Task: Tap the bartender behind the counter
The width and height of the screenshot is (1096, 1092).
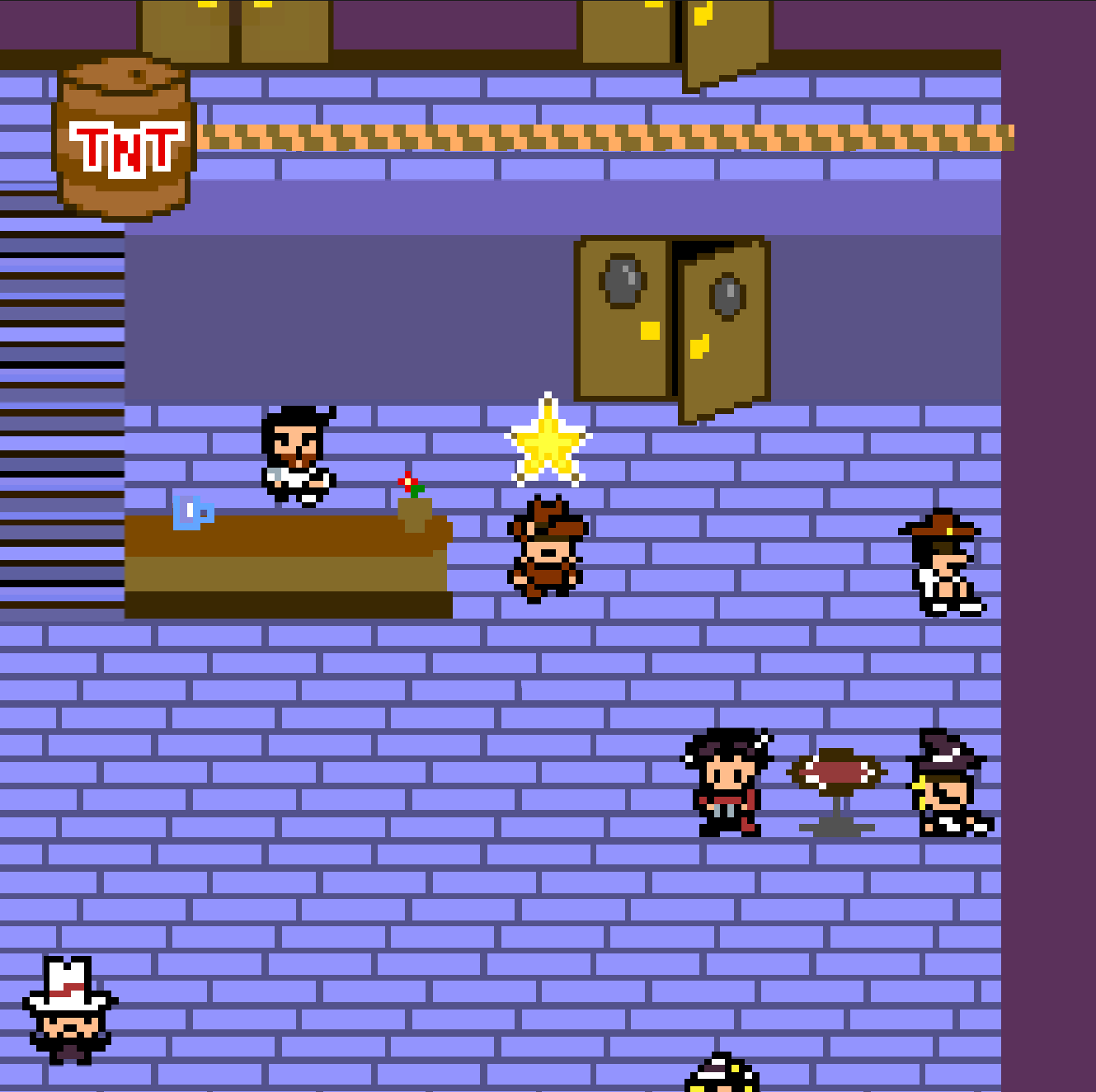Action: tap(297, 455)
